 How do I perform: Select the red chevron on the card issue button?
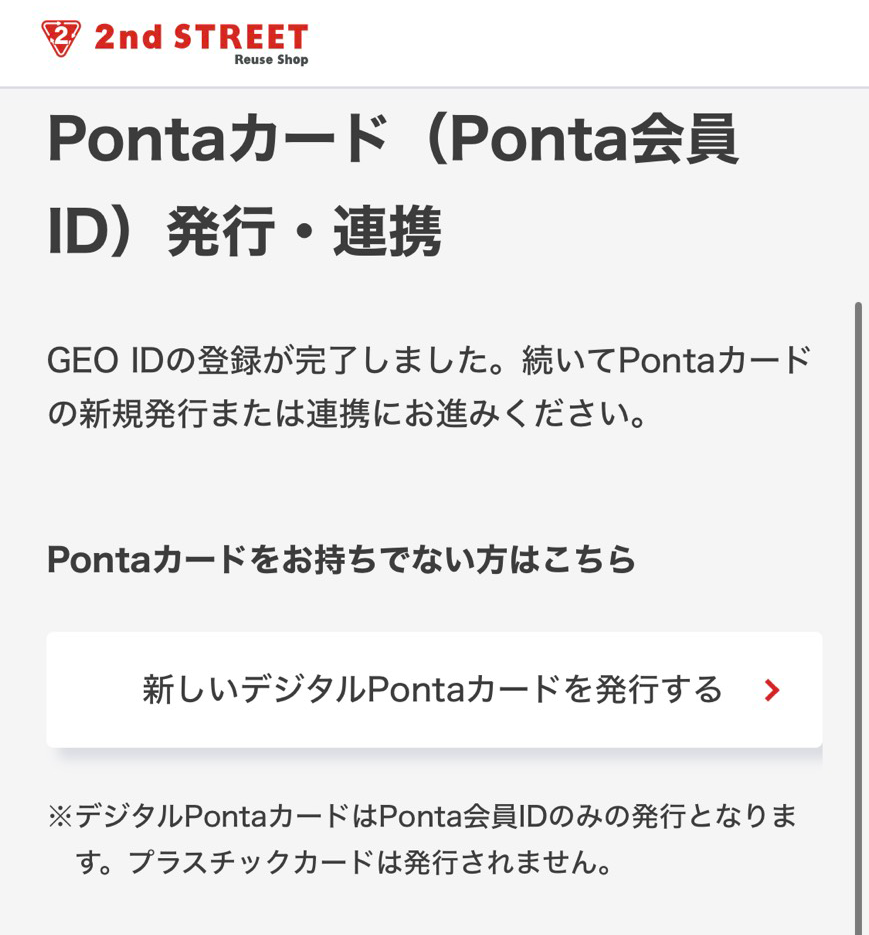click(x=770, y=689)
